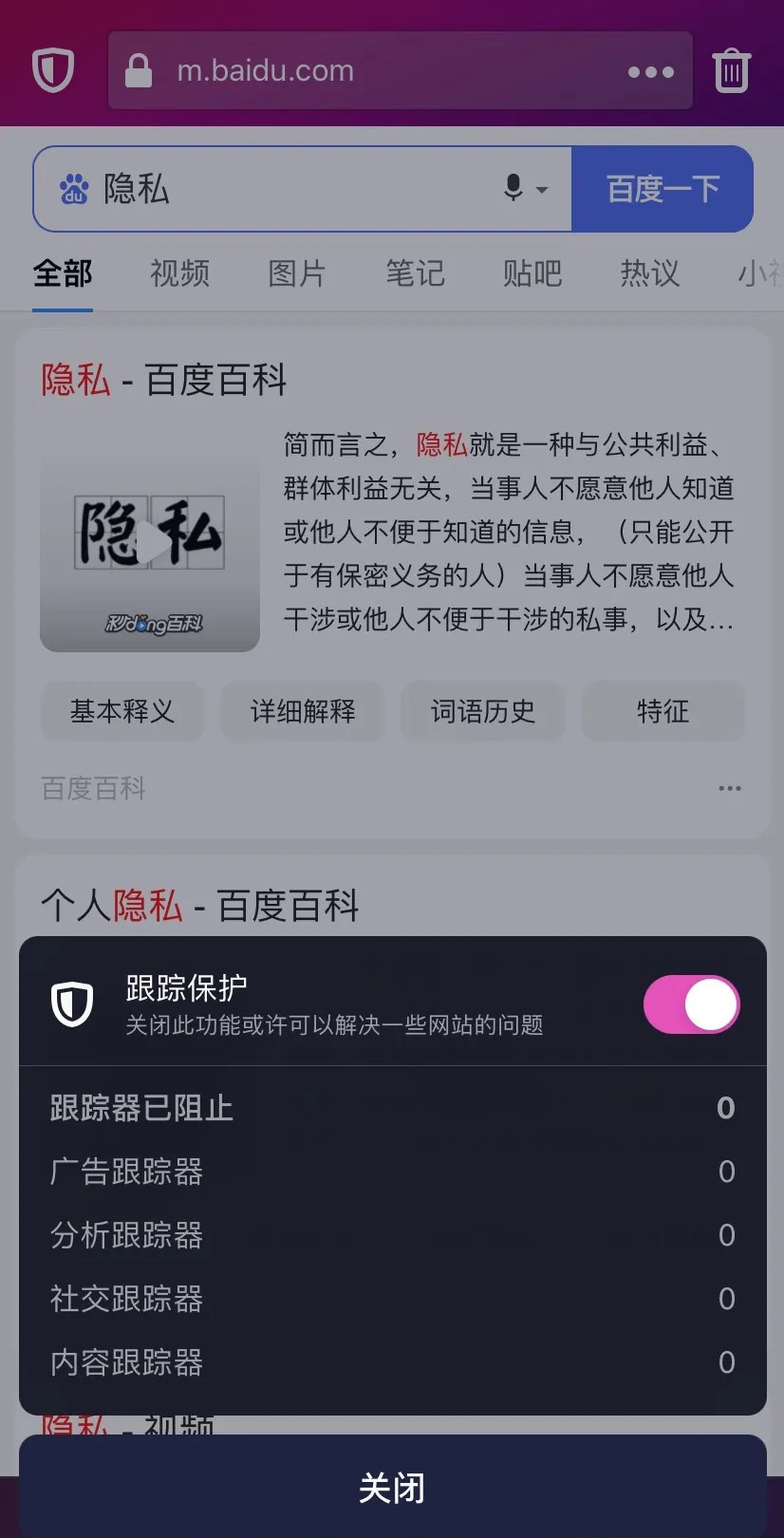Open the 隐私 - 百度百科 result
The width and height of the screenshot is (784, 1538).
(163, 380)
